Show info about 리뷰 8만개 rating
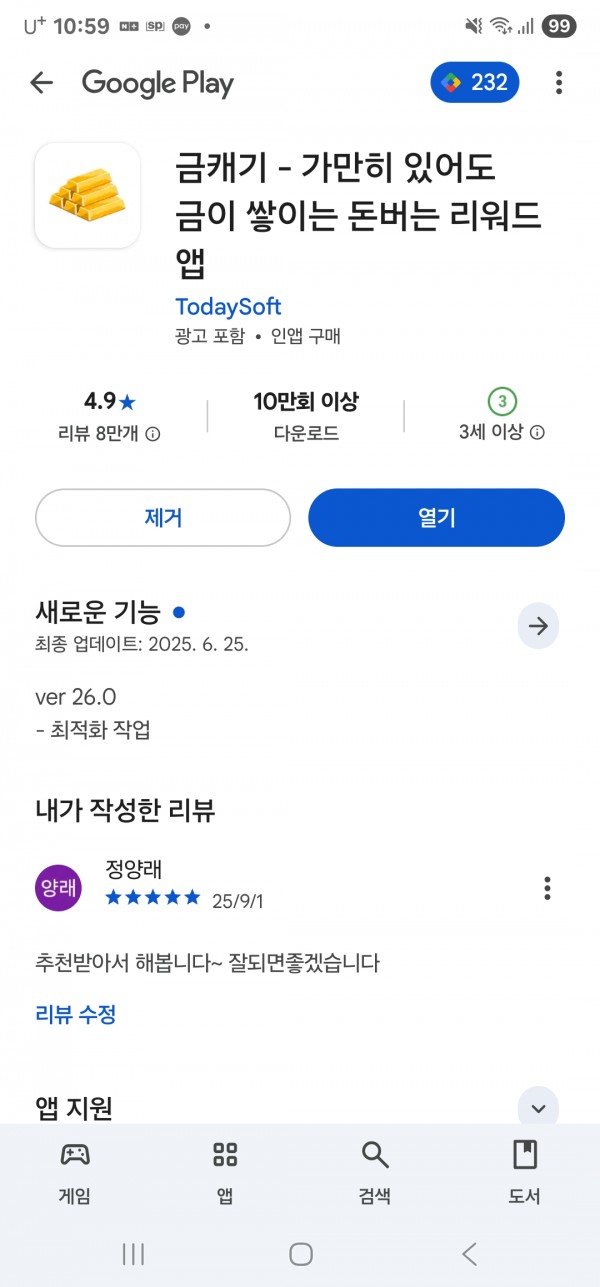600x1287 pixels. pos(109,434)
